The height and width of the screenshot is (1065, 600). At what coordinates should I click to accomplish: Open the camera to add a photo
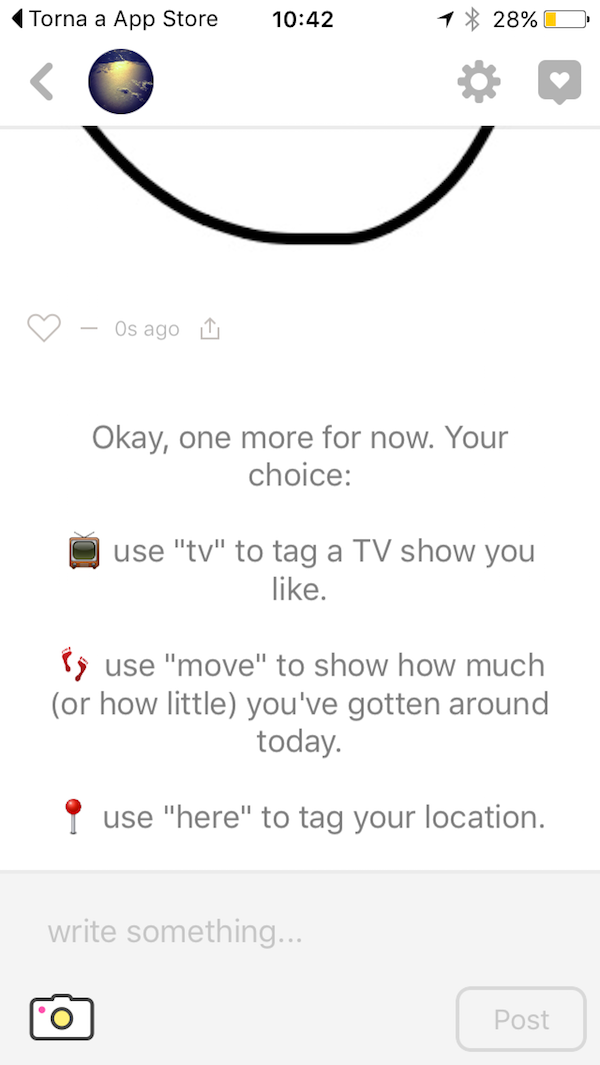[62, 1017]
